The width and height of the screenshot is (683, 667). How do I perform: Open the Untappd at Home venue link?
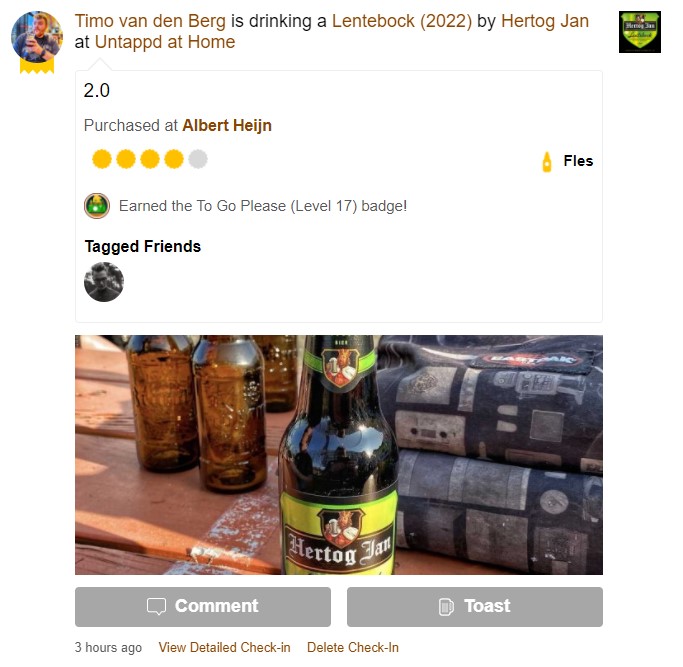click(165, 42)
